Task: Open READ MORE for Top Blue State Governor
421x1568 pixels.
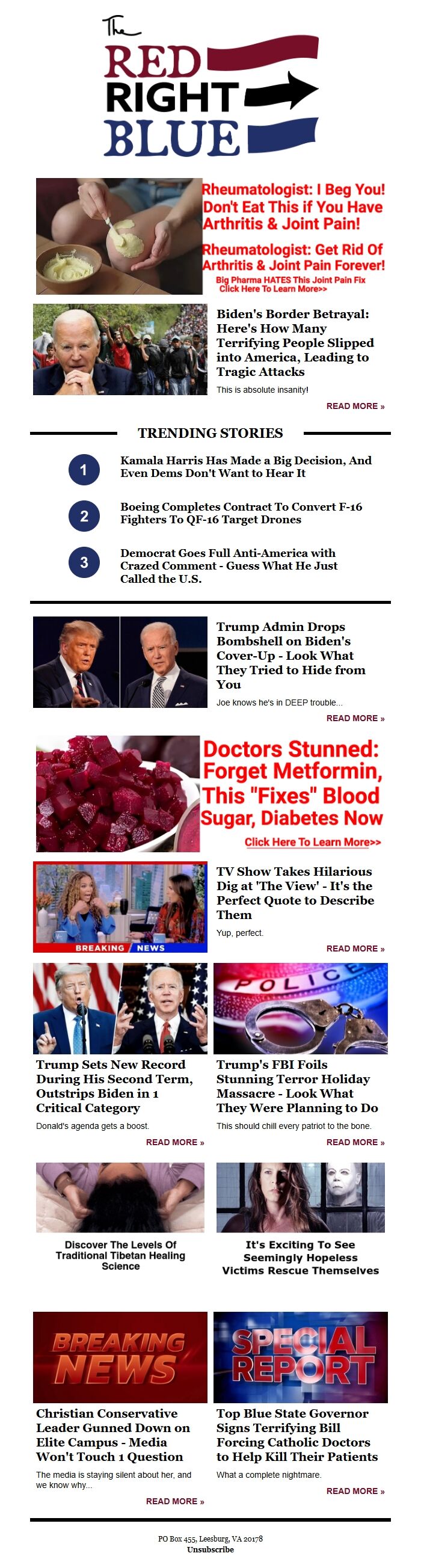Action: click(x=355, y=1490)
